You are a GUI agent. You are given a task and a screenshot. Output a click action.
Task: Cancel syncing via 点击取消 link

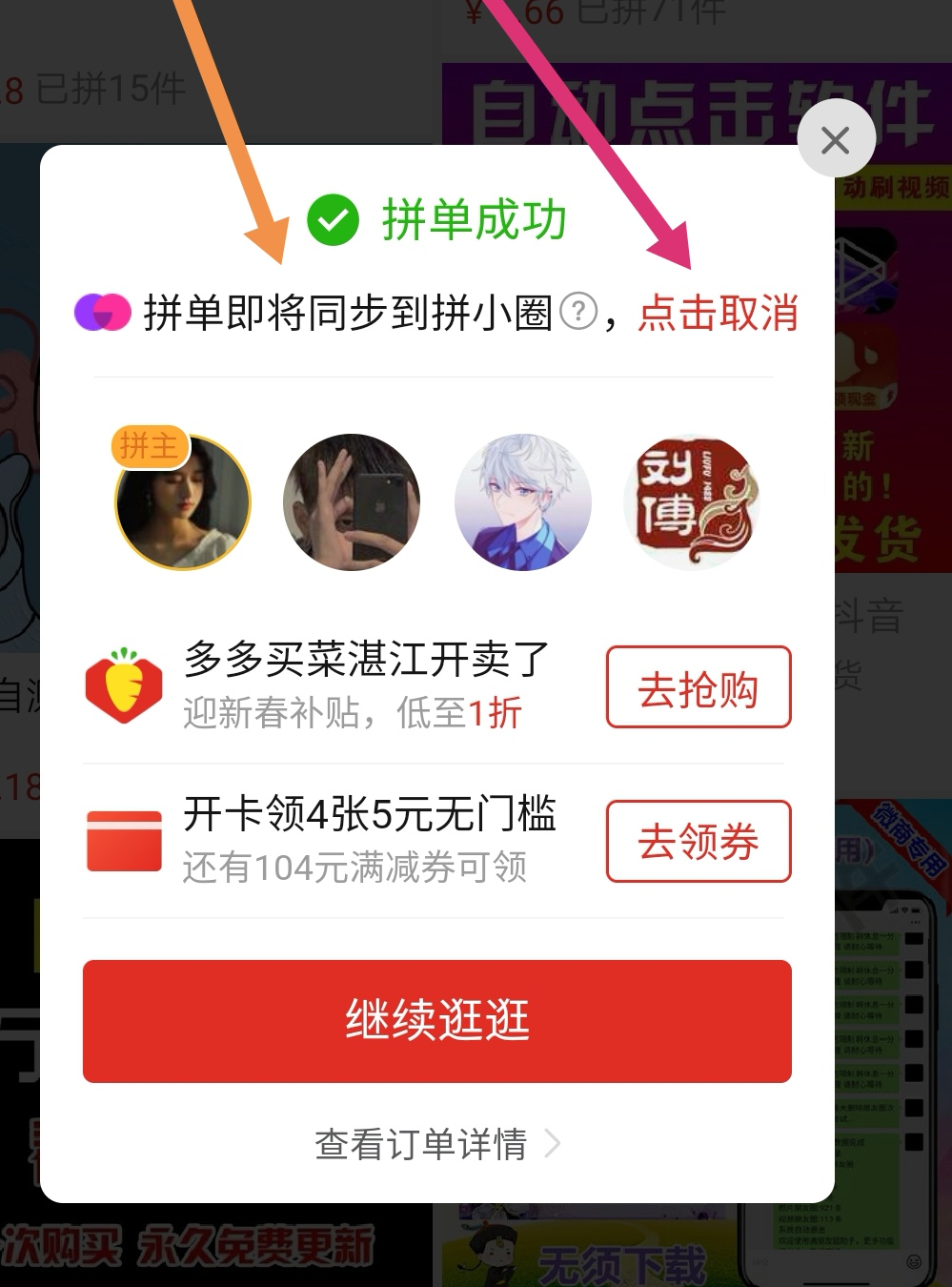[718, 314]
